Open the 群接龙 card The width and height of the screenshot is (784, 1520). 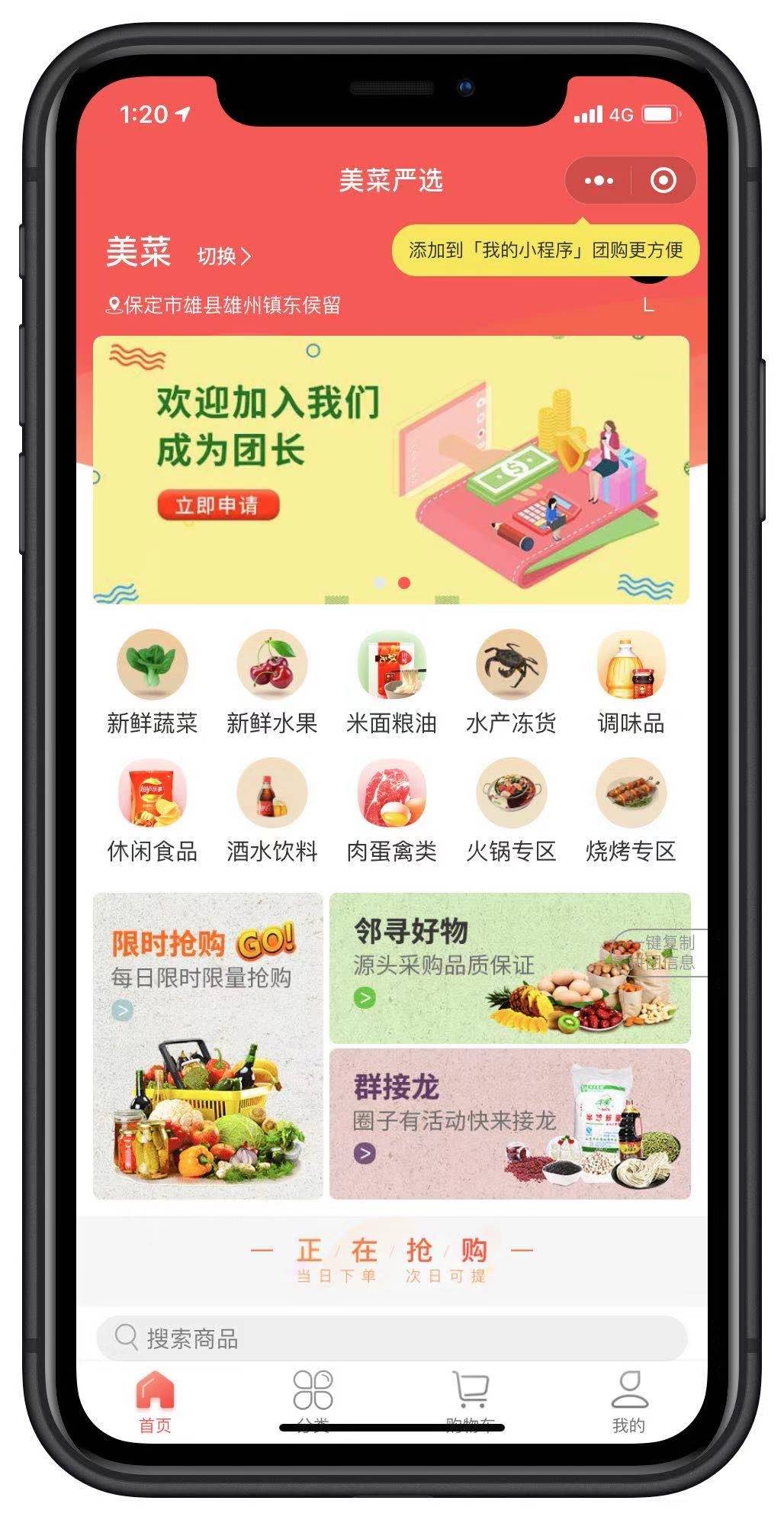(510, 1123)
